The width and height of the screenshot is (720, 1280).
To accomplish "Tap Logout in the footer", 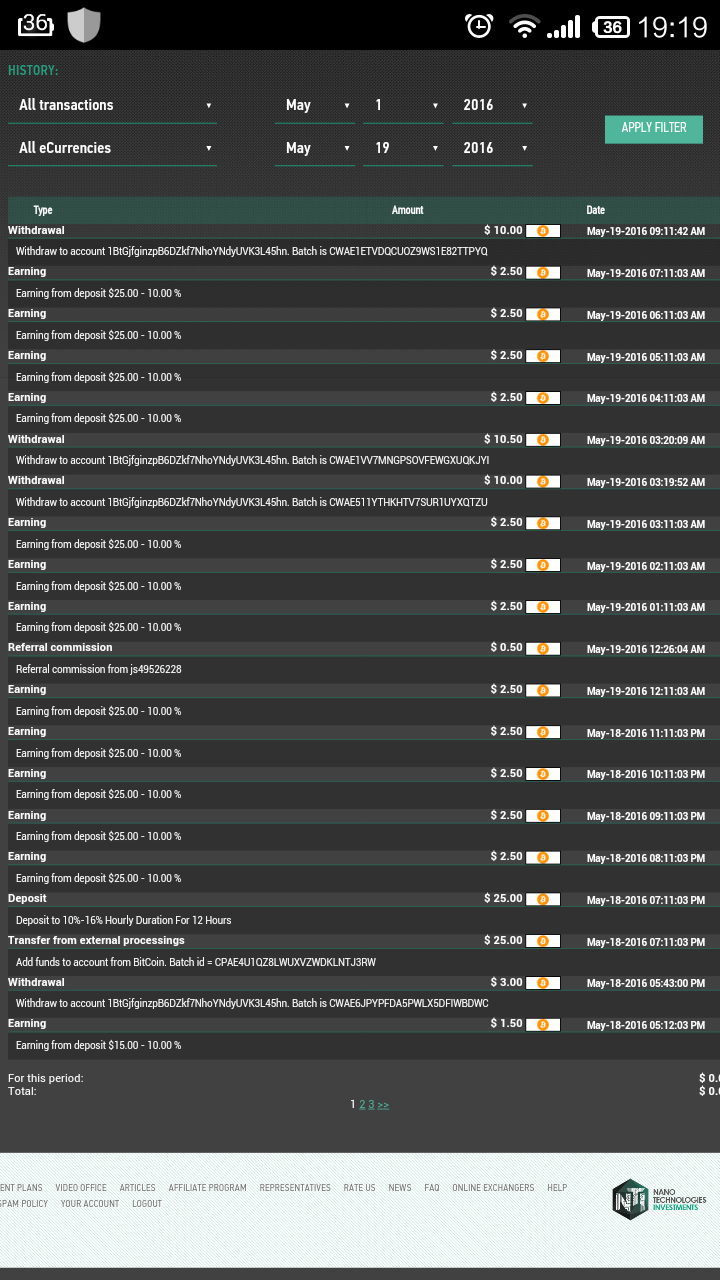I will pyautogui.click(x=147, y=1204).
